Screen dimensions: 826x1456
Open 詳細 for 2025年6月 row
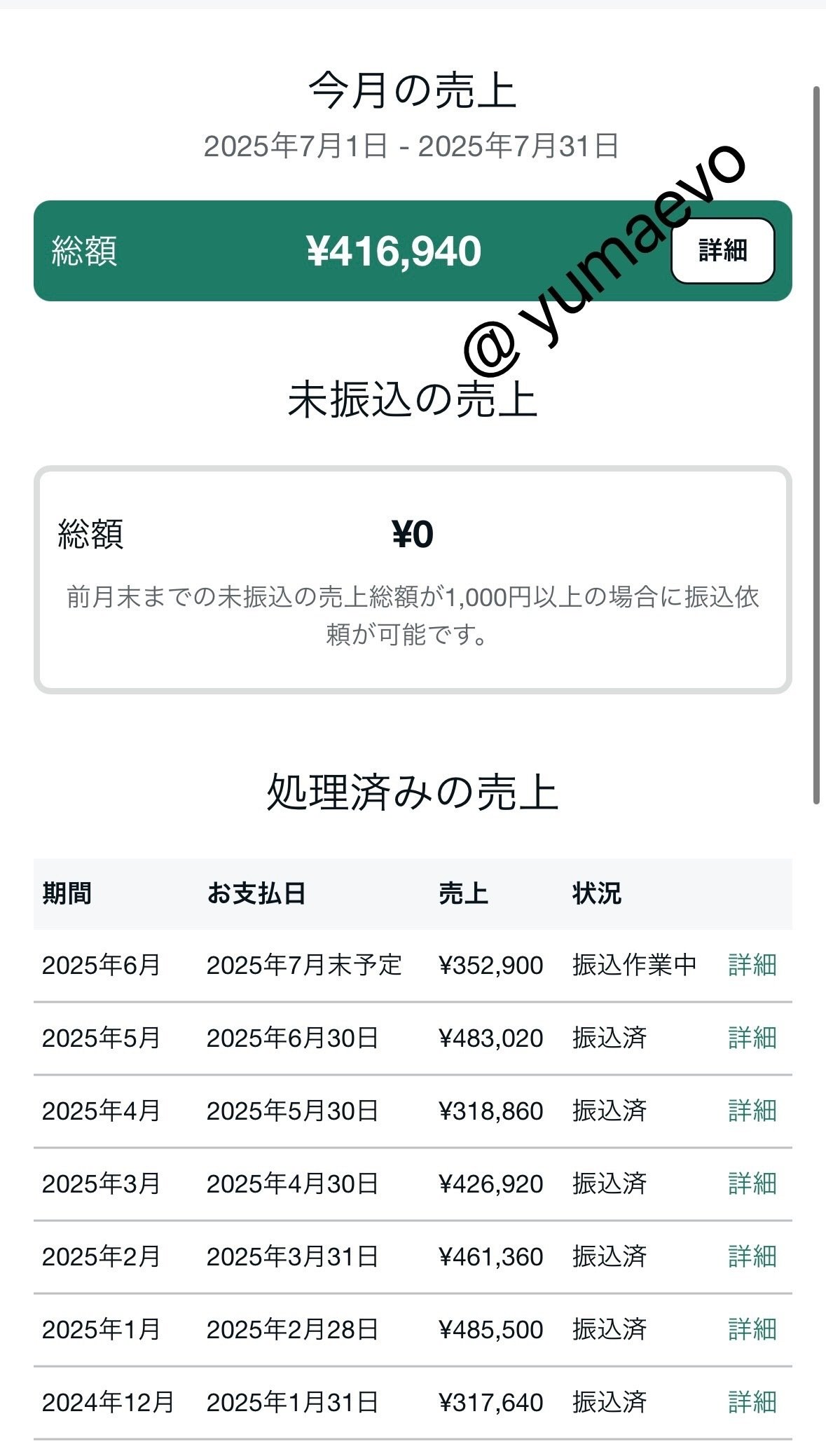click(x=751, y=965)
